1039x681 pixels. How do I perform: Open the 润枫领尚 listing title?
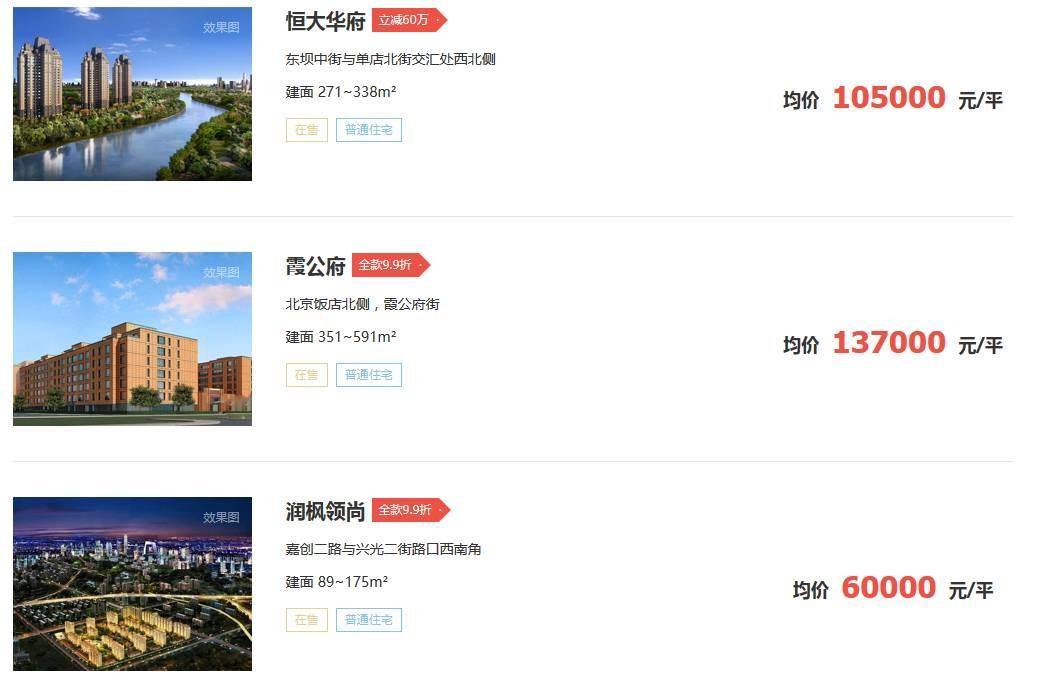[x=325, y=511]
